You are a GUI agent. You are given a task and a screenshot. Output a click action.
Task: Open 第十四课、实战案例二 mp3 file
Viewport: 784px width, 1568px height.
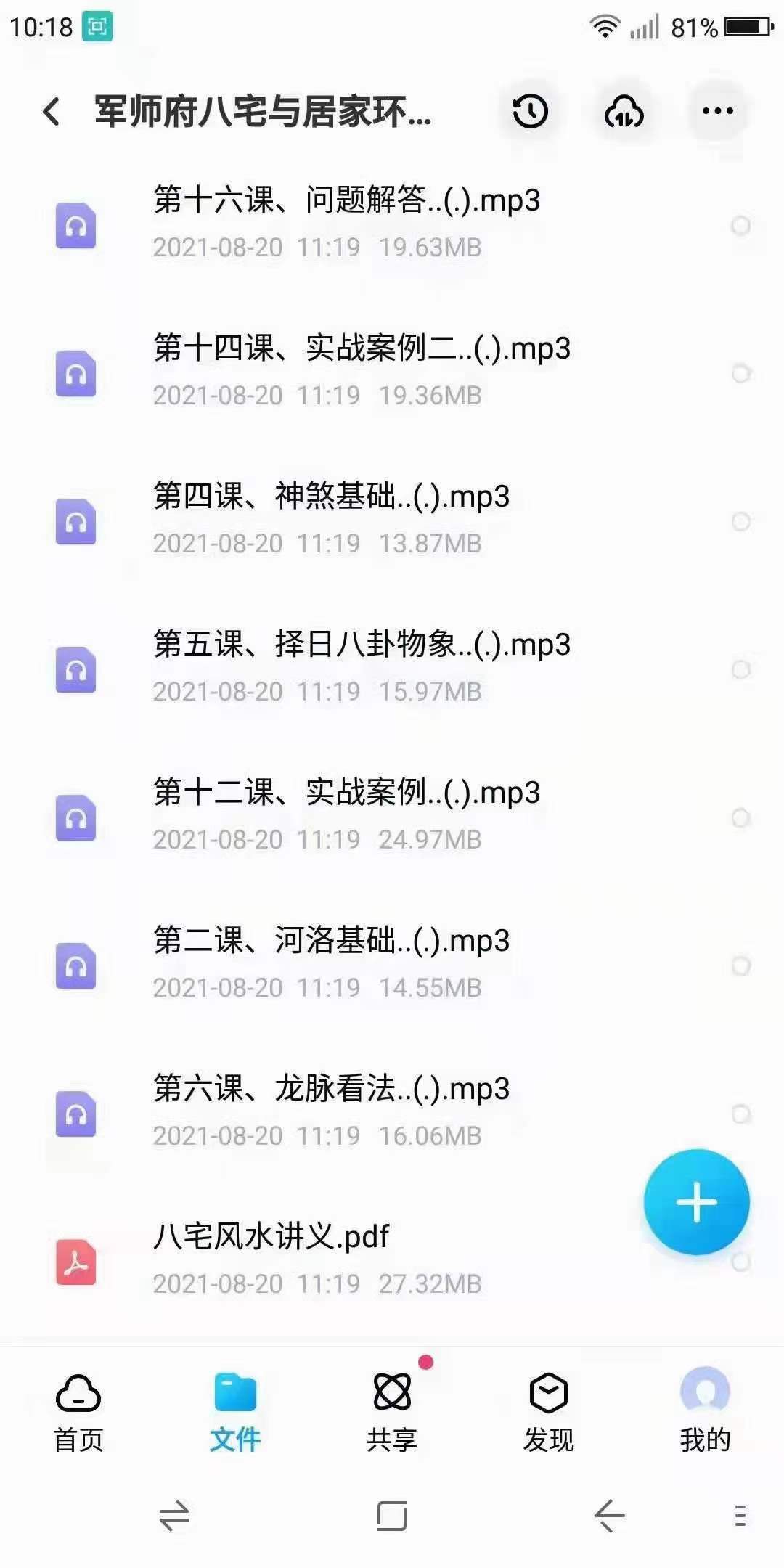(x=361, y=349)
